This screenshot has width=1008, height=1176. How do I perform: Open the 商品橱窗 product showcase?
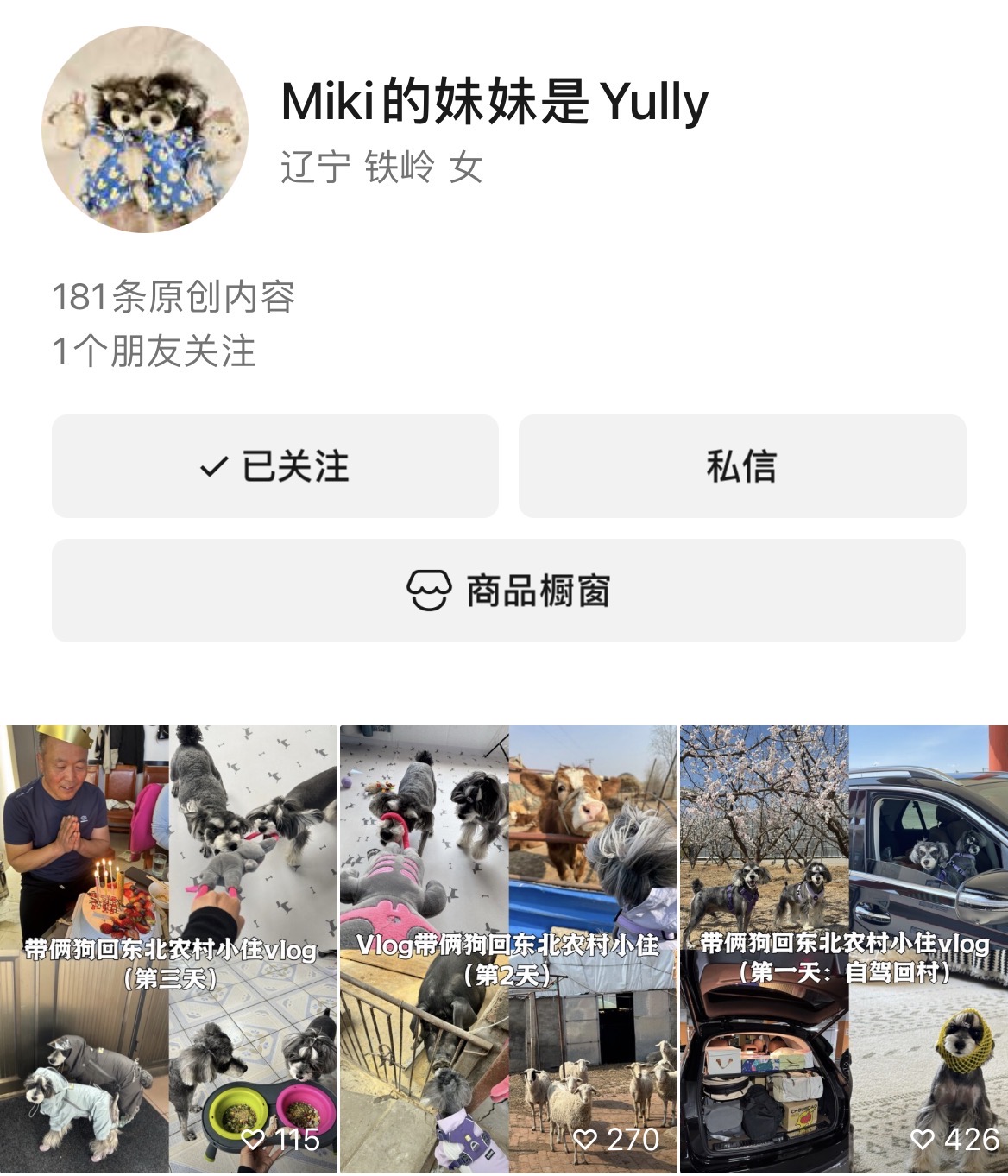pyautogui.click(x=508, y=591)
